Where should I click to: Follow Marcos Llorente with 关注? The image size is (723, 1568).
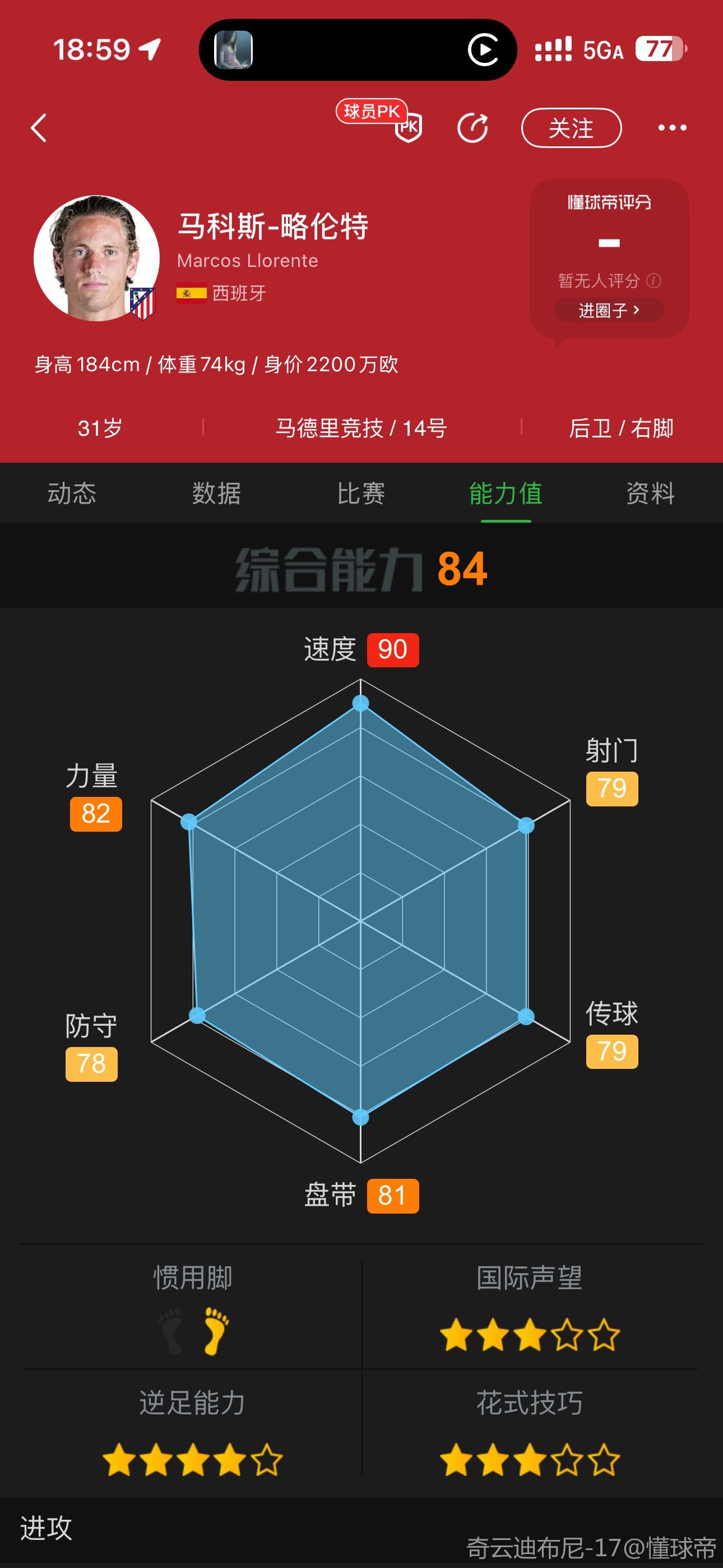[571, 128]
